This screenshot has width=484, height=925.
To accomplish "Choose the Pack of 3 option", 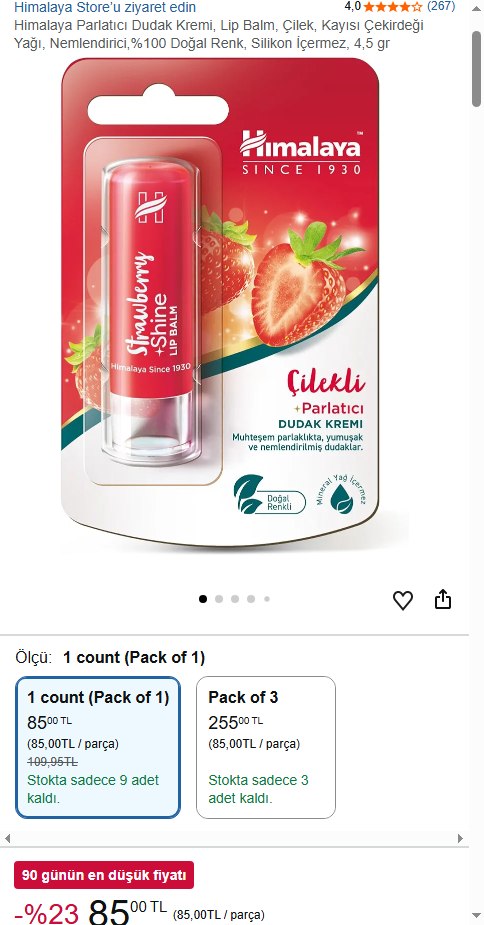I will 266,747.
